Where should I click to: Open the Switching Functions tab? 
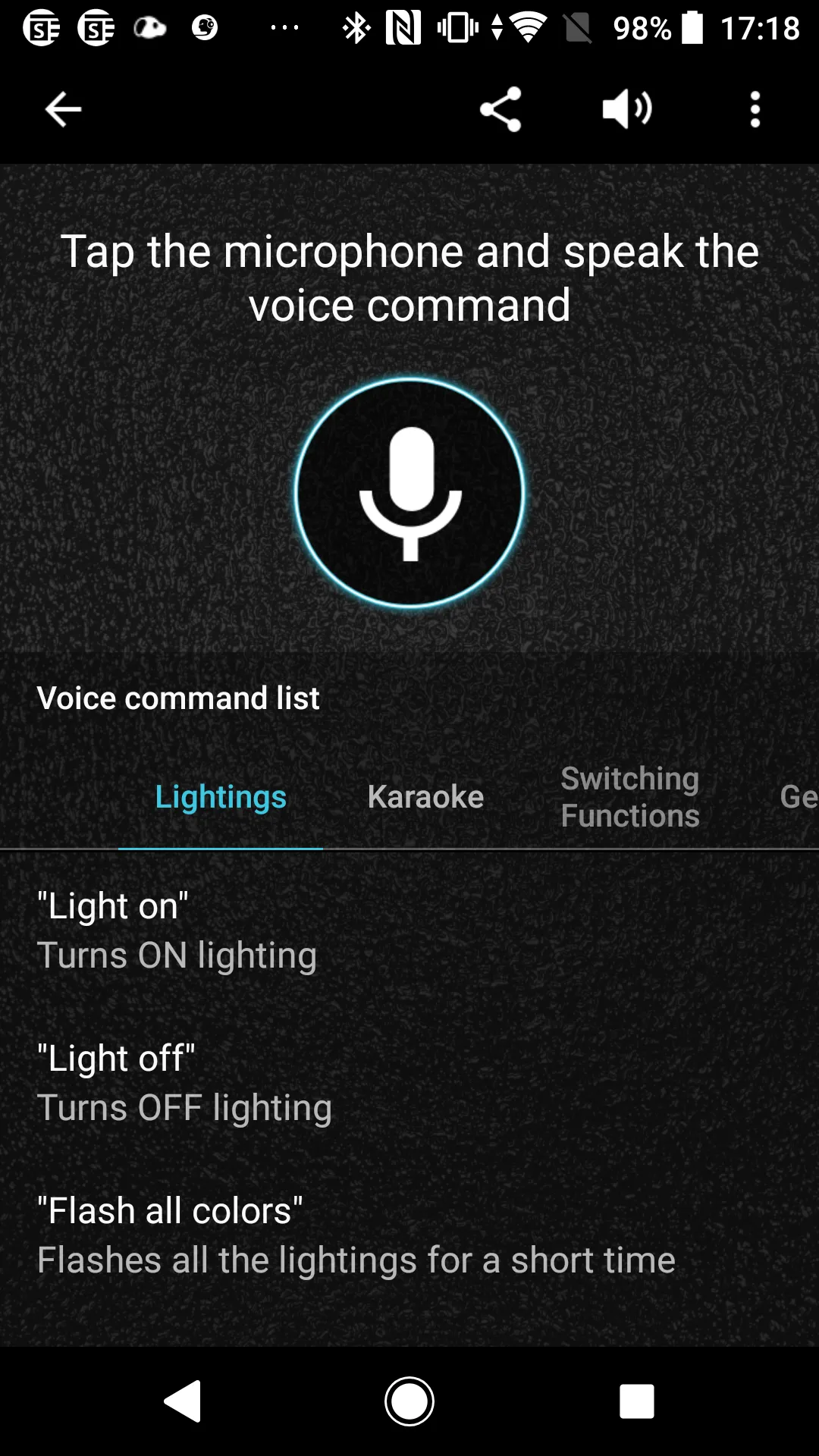tap(629, 796)
